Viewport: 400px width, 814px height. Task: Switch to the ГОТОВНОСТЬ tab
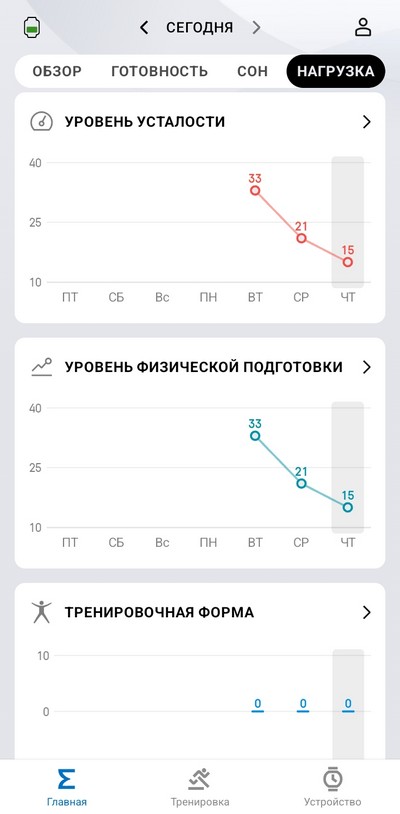160,71
